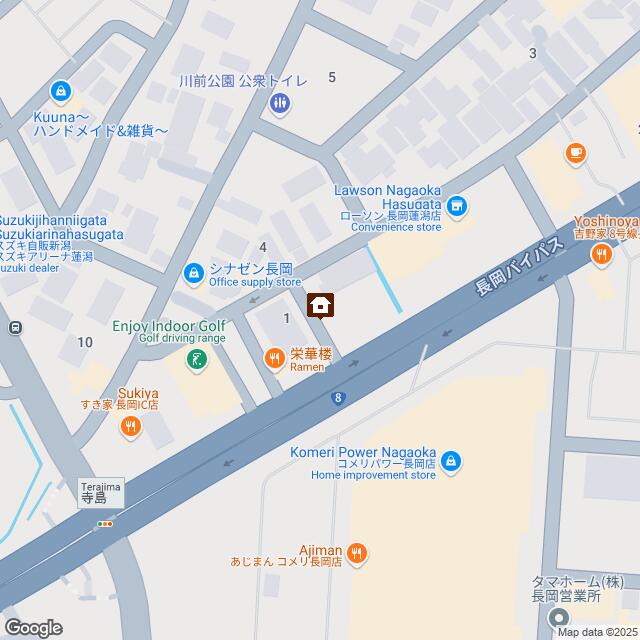
Task: Select the 川前公園 public toilet pin
Action: pyautogui.click(x=281, y=102)
